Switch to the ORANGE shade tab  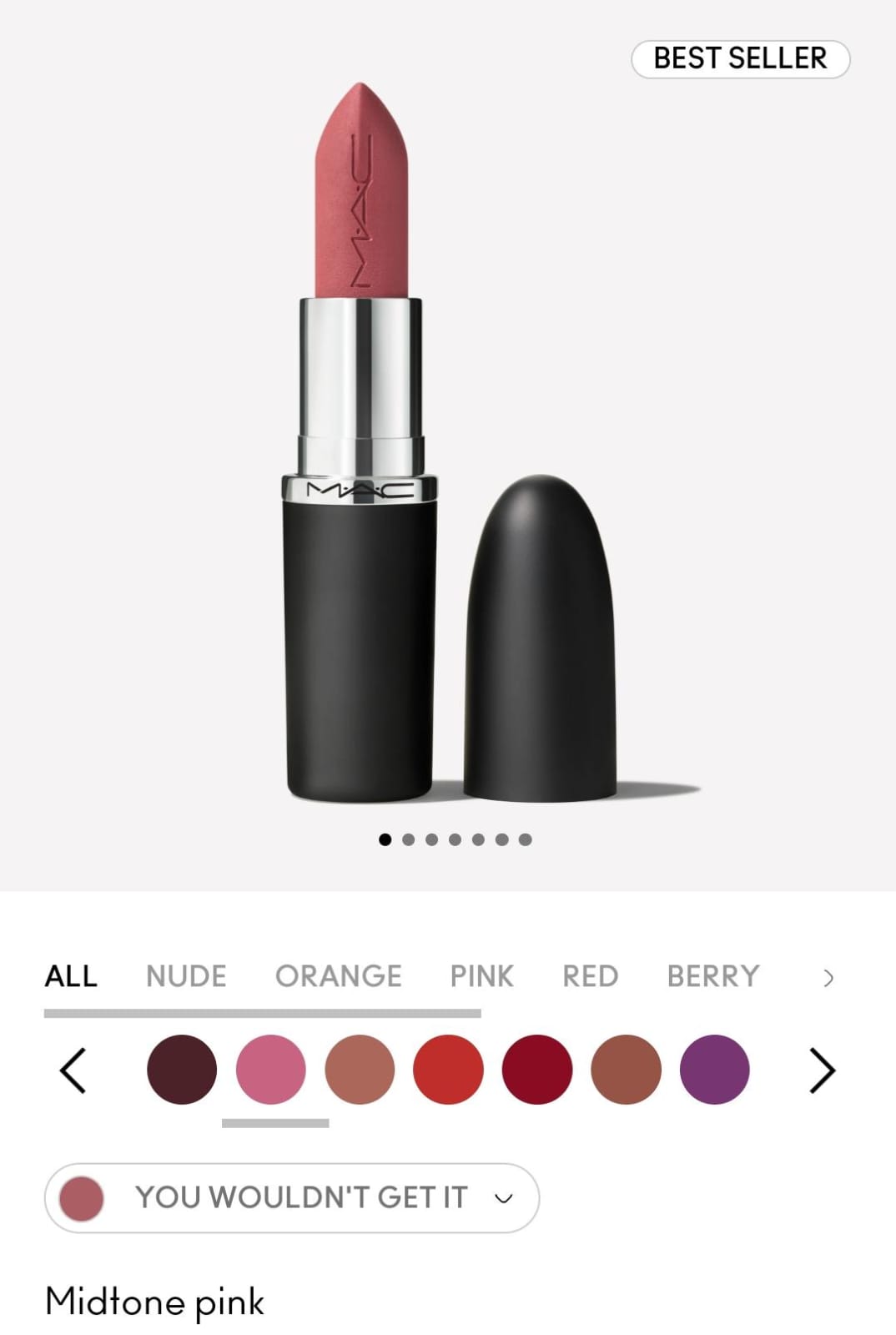(338, 975)
